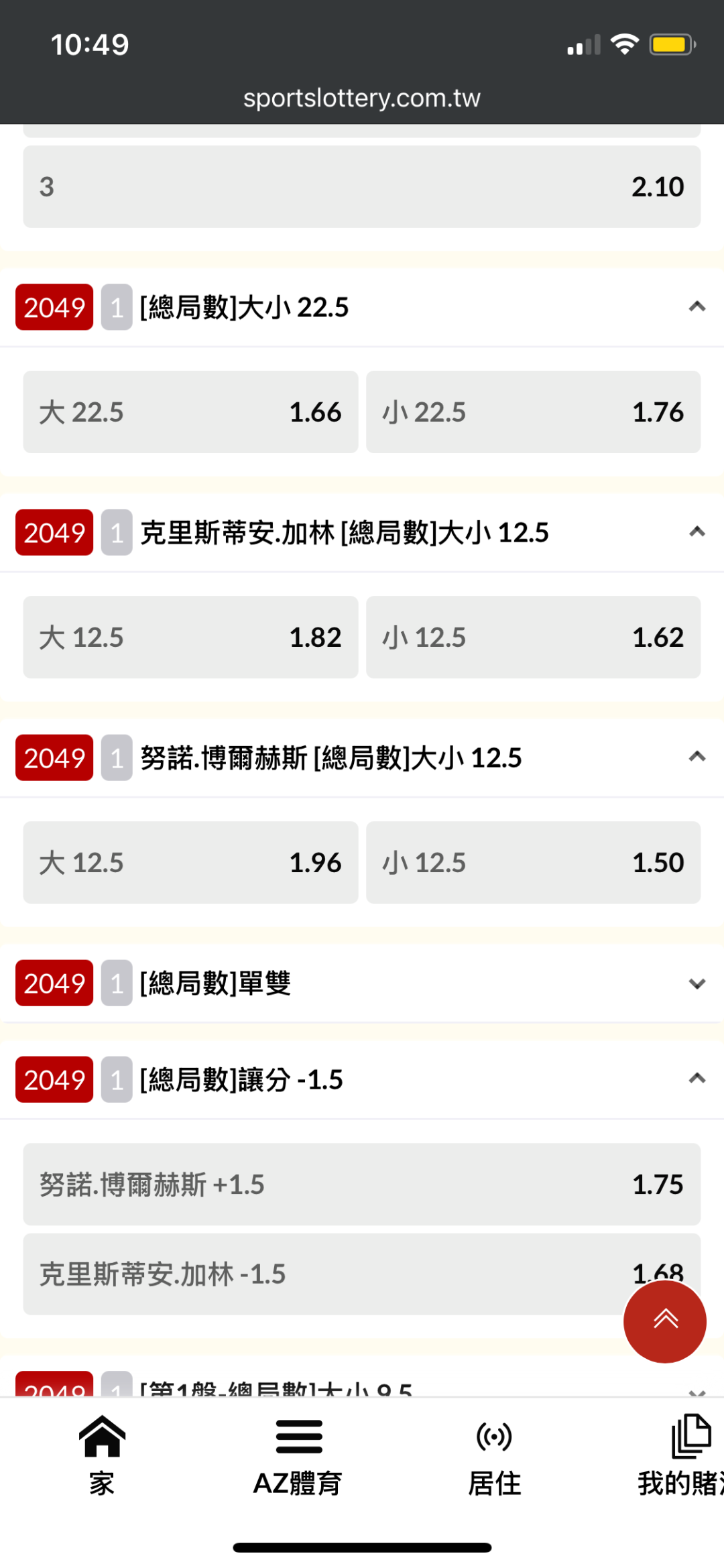The image size is (724, 1568).
Task: Collapse the [總局數]讓分 -1.5 section
Action: (x=697, y=1079)
